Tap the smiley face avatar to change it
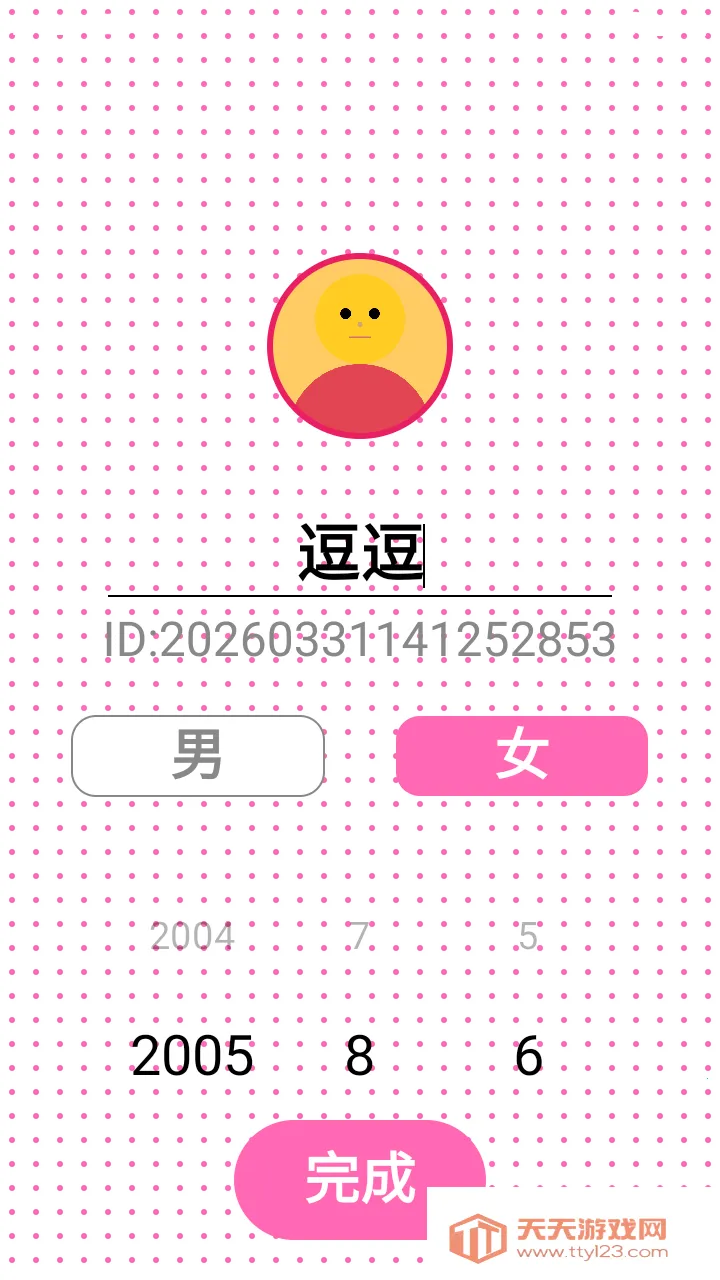 click(360, 320)
